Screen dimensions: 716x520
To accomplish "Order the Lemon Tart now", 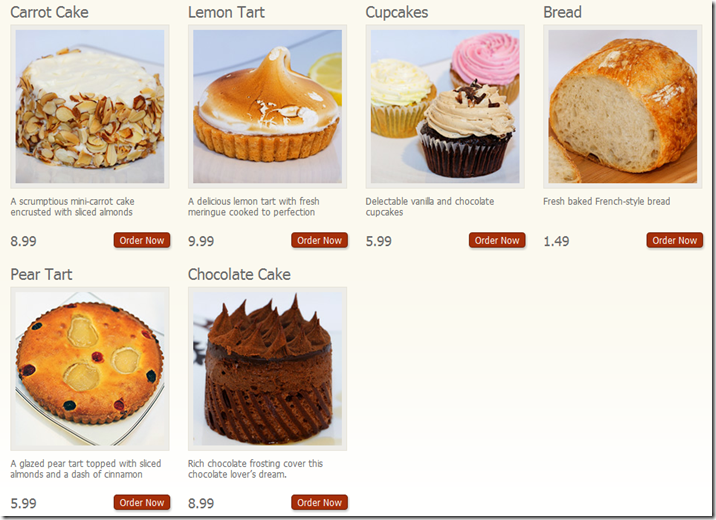I will [319, 240].
